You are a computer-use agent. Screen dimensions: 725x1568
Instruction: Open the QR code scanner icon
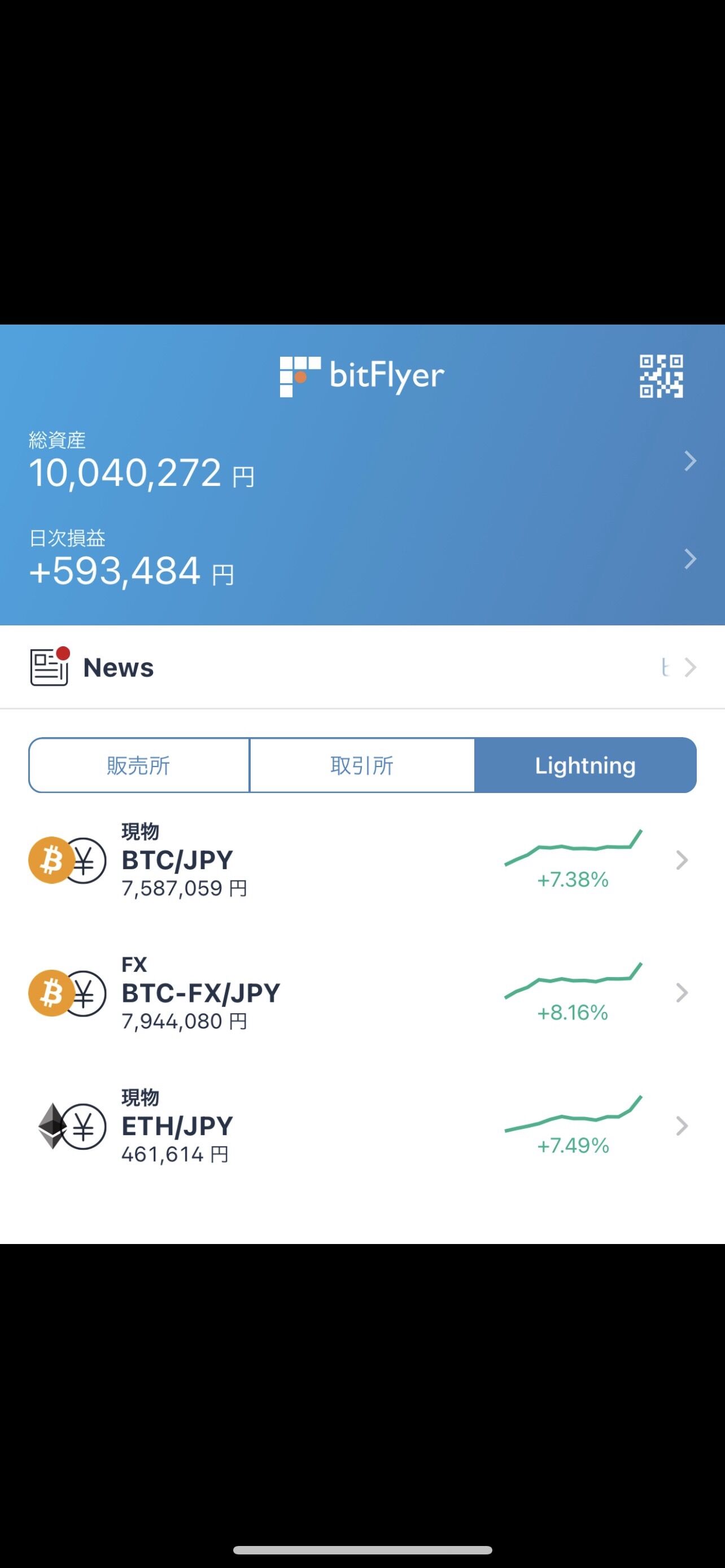click(661, 376)
